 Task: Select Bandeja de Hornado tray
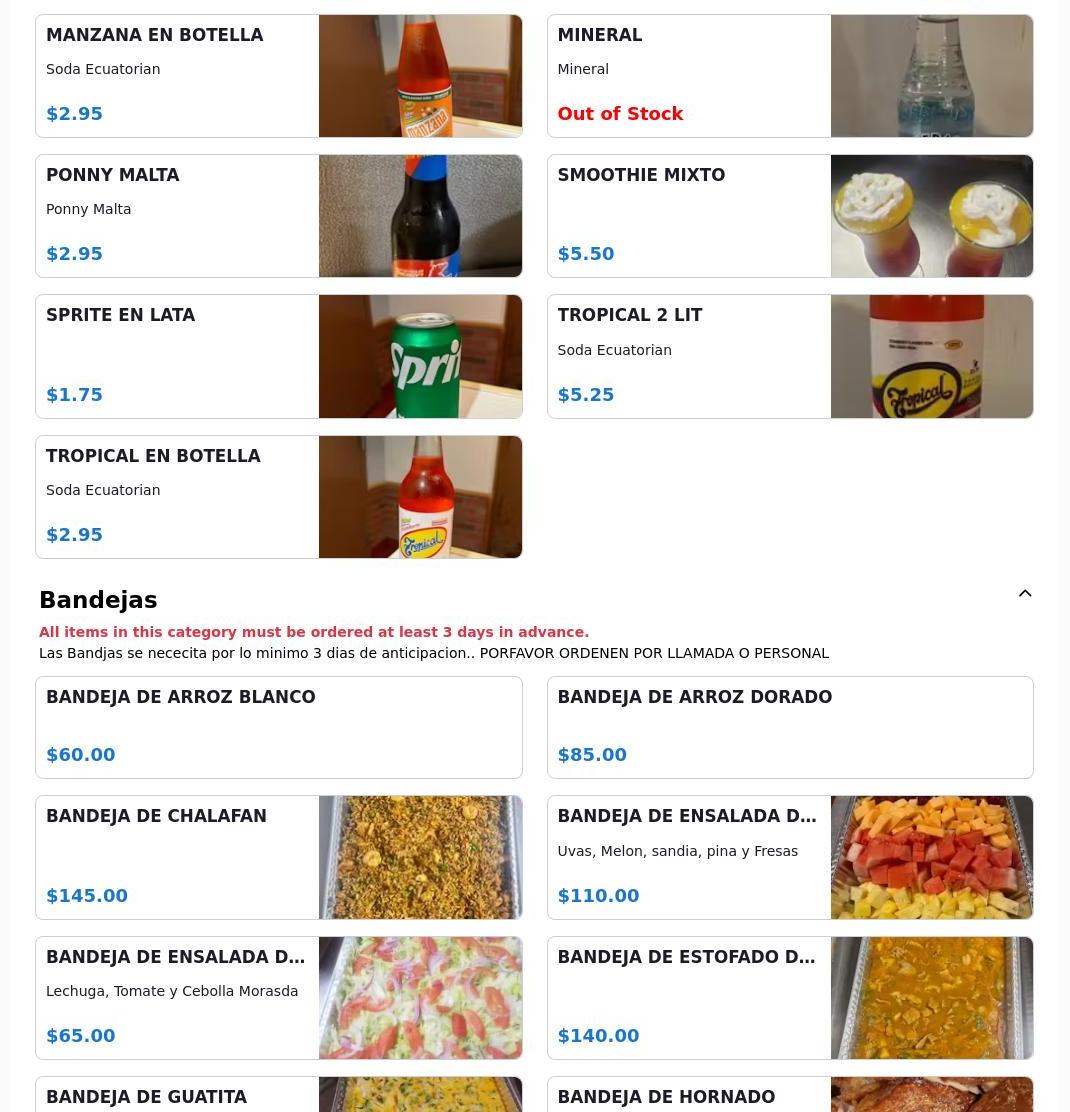click(x=789, y=1096)
